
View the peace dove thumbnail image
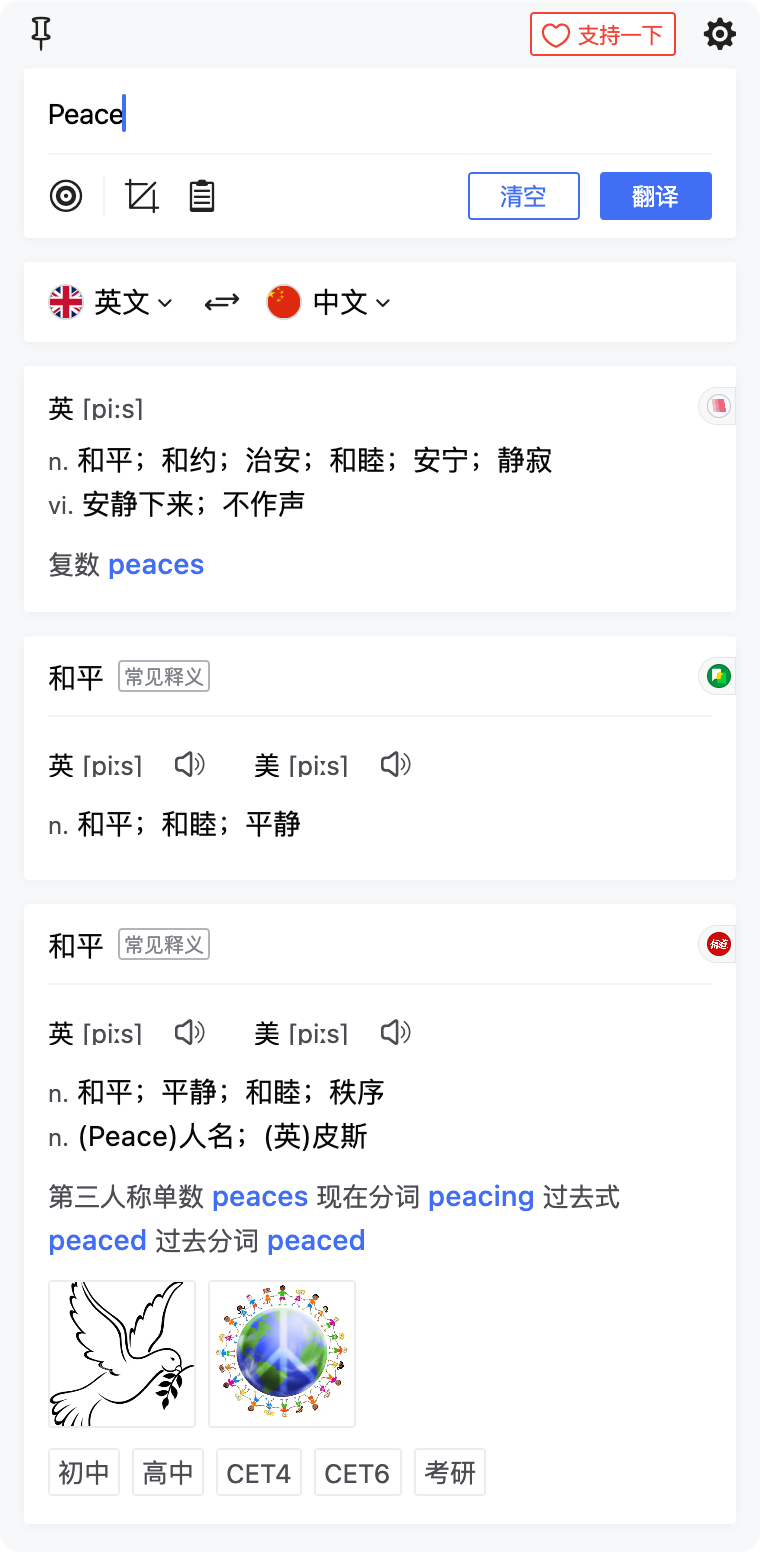pyautogui.click(x=121, y=1353)
